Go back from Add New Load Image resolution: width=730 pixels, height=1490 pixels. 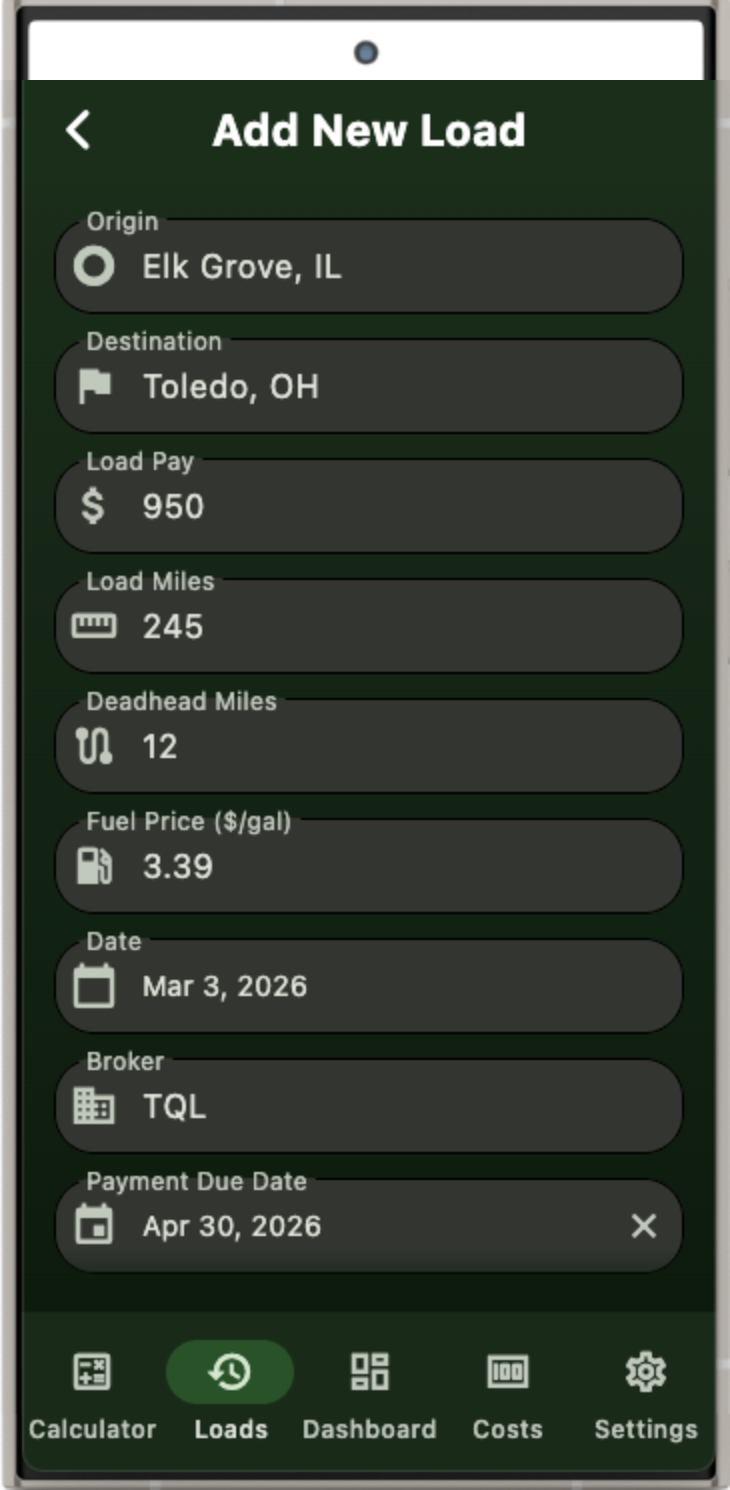click(x=78, y=131)
